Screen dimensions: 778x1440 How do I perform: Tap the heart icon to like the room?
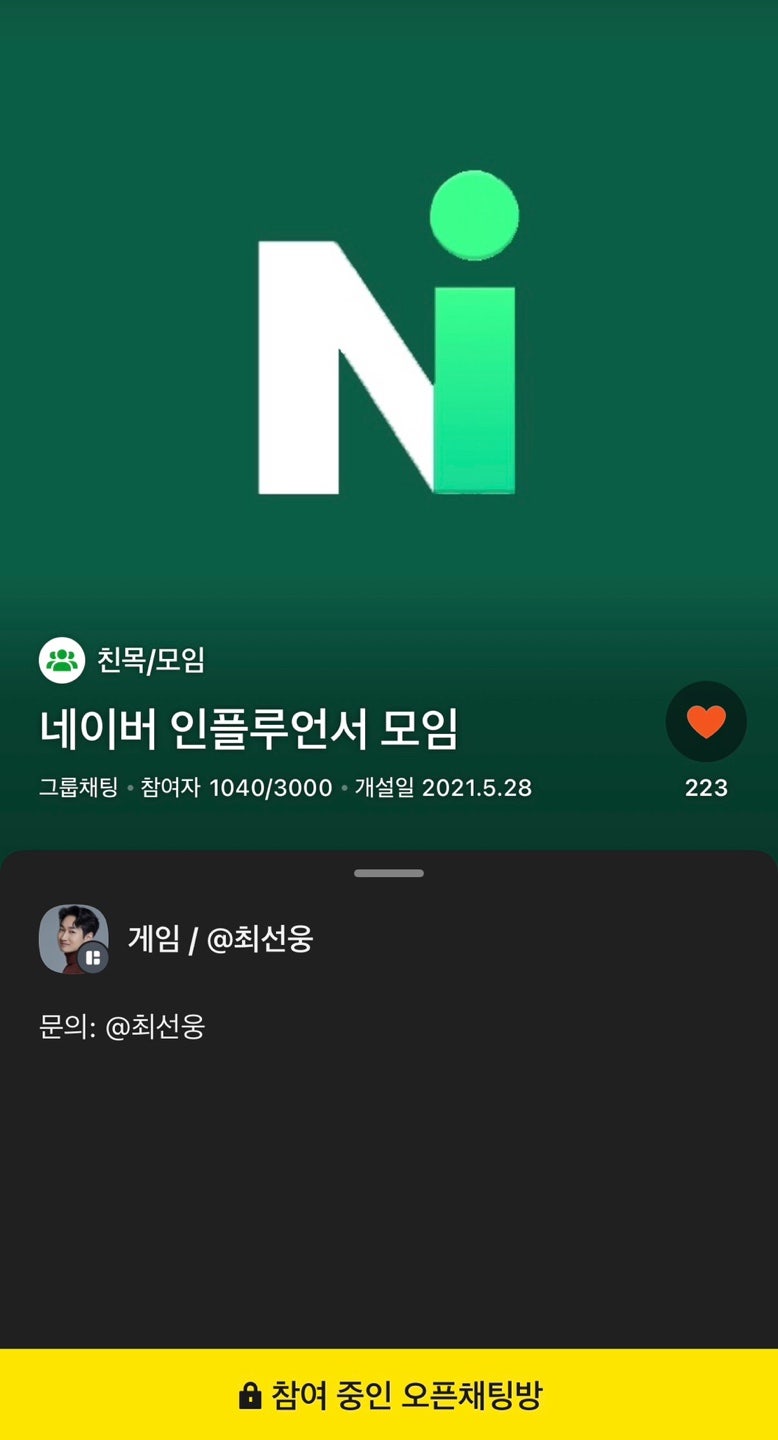705,720
